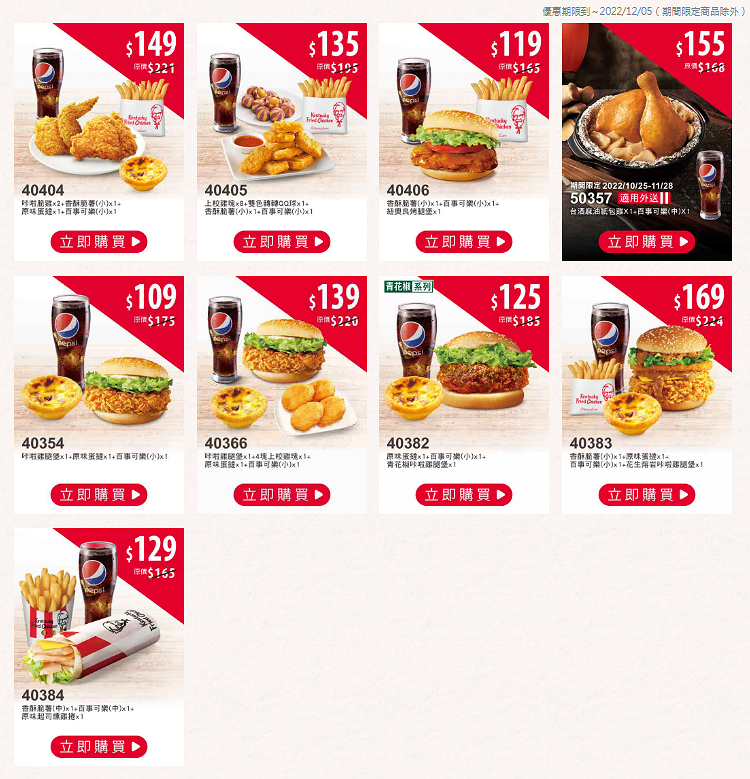Tap 立即購買 for combo 40354
This screenshot has height=779, width=750.
click(99, 494)
